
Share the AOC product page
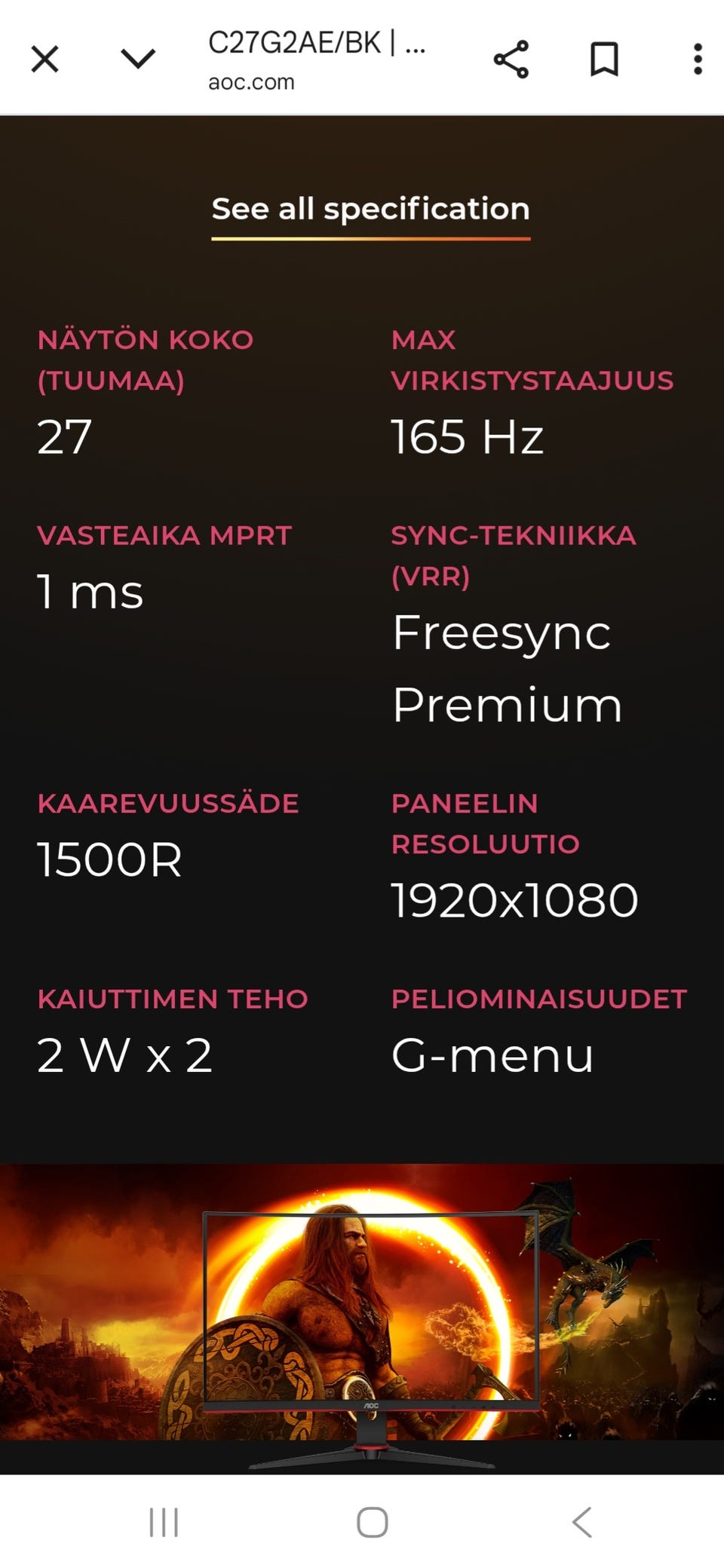point(511,60)
